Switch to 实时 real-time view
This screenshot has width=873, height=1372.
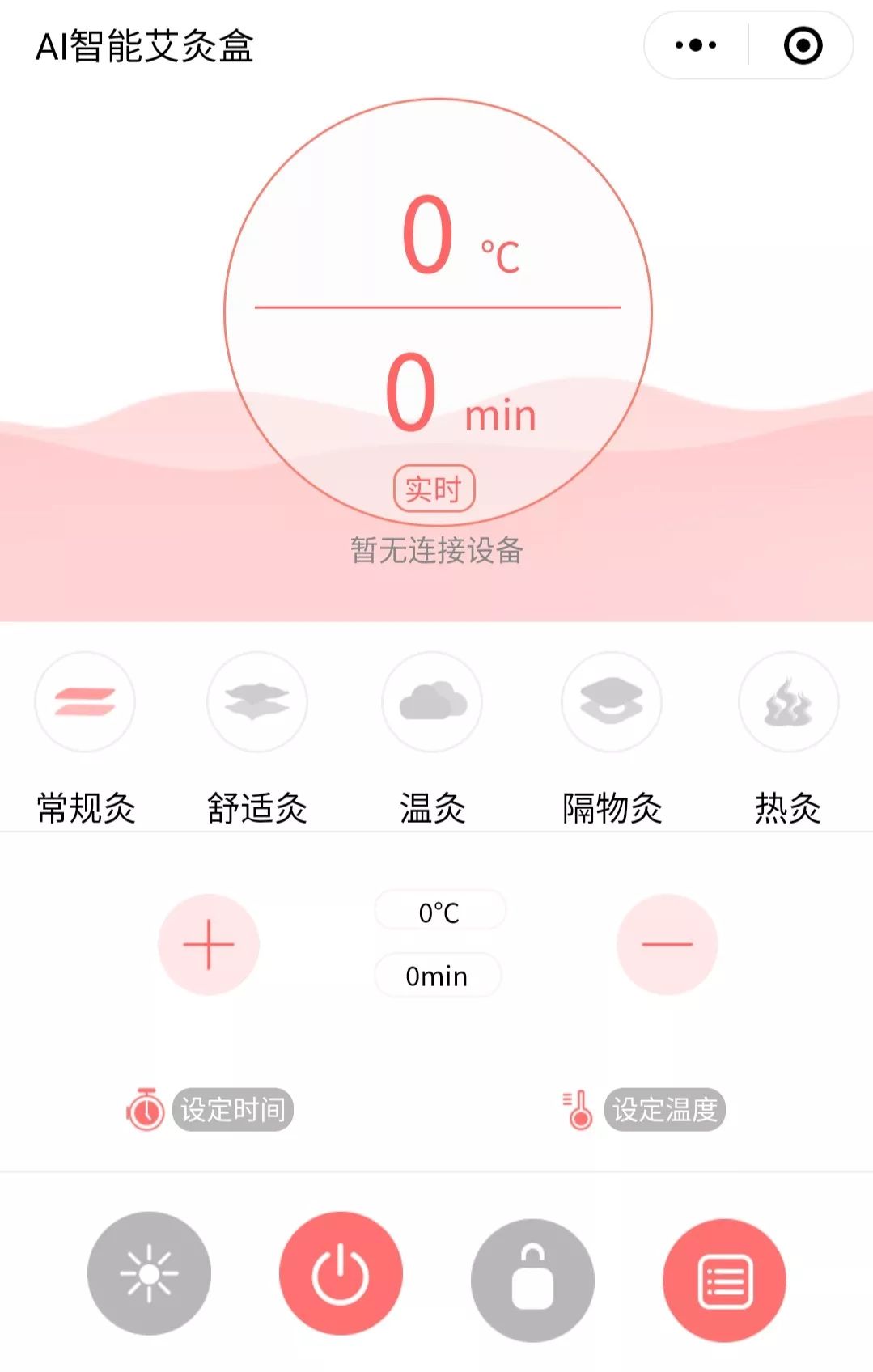tap(434, 488)
